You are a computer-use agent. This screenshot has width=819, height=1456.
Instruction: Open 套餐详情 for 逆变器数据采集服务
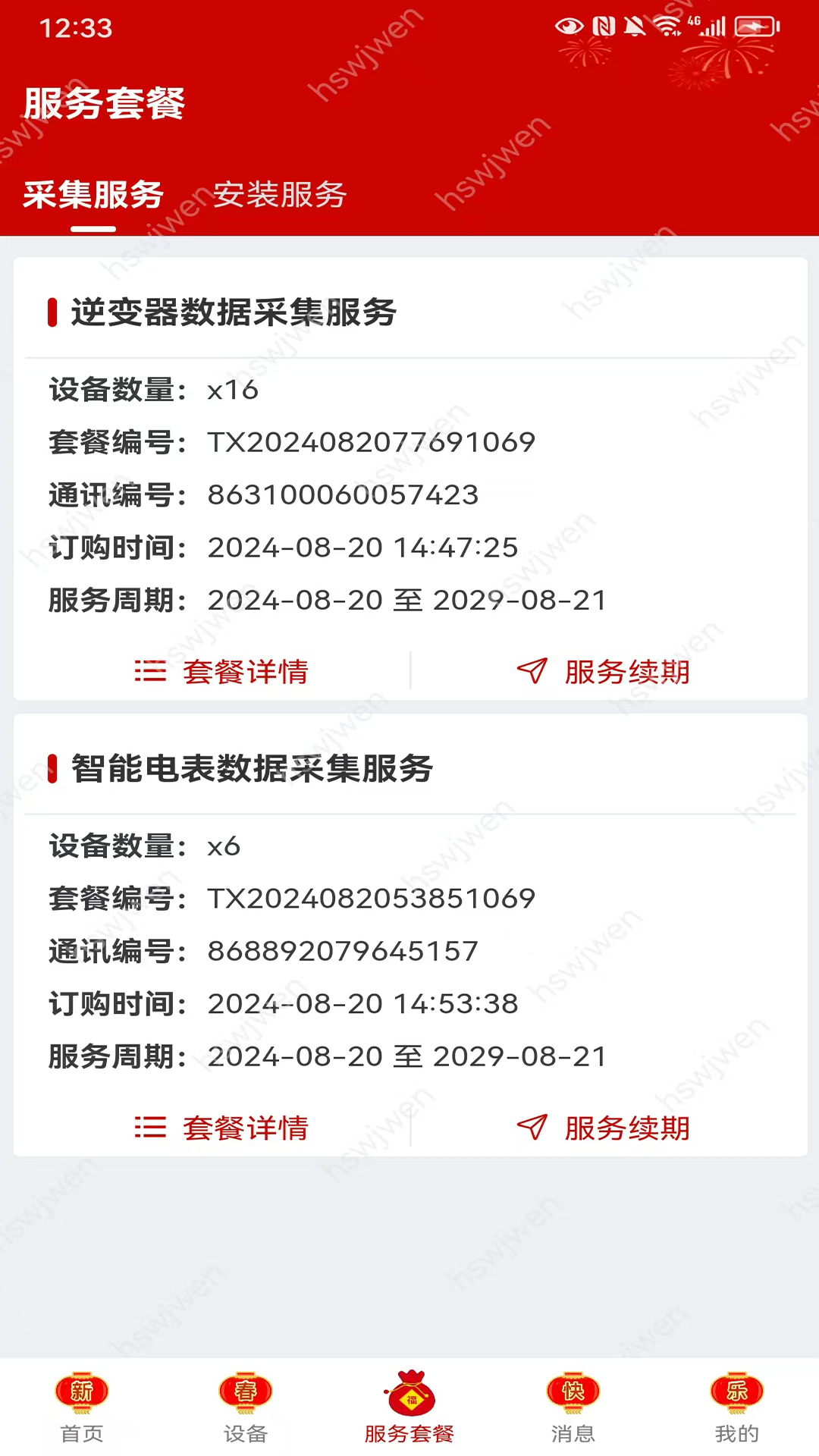pos(221,672)
